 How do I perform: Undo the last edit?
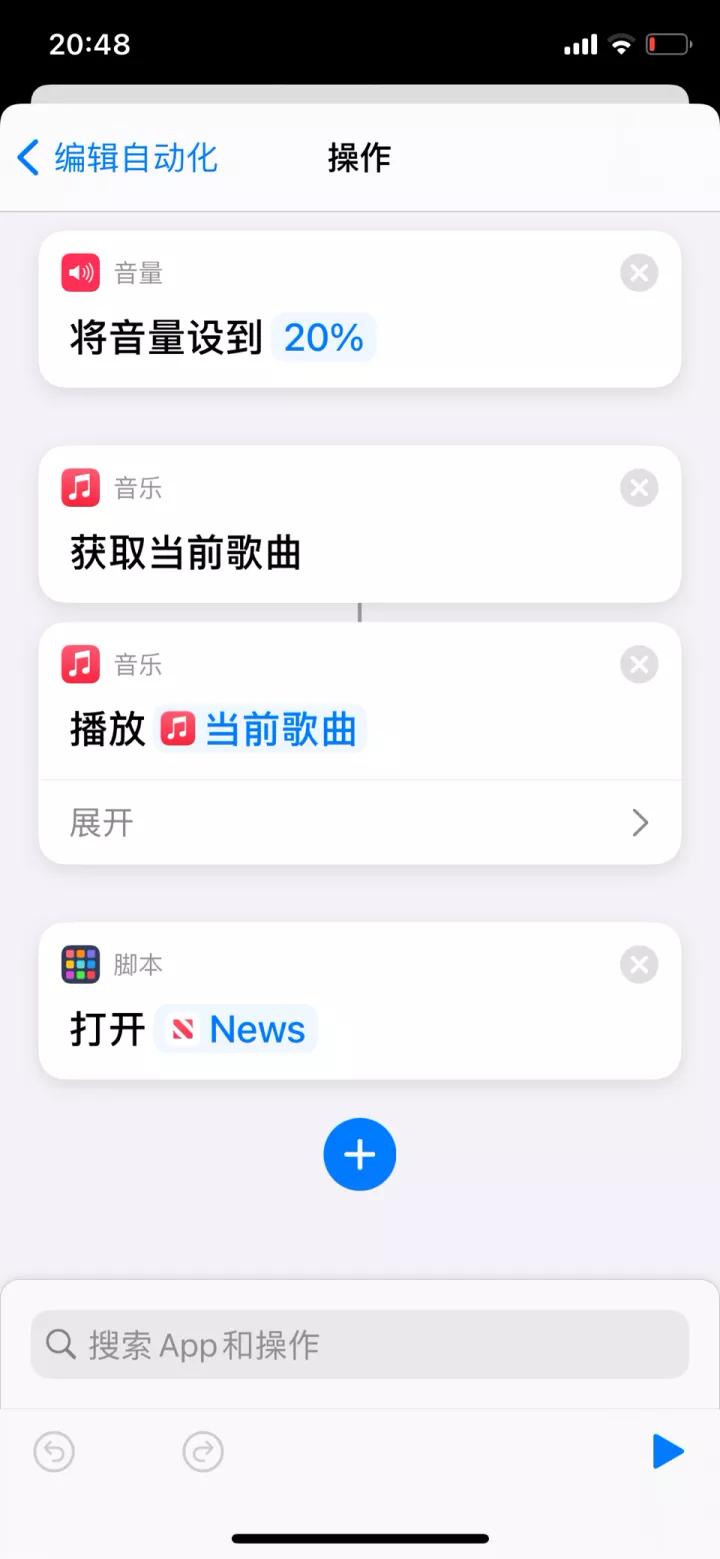54,1452
